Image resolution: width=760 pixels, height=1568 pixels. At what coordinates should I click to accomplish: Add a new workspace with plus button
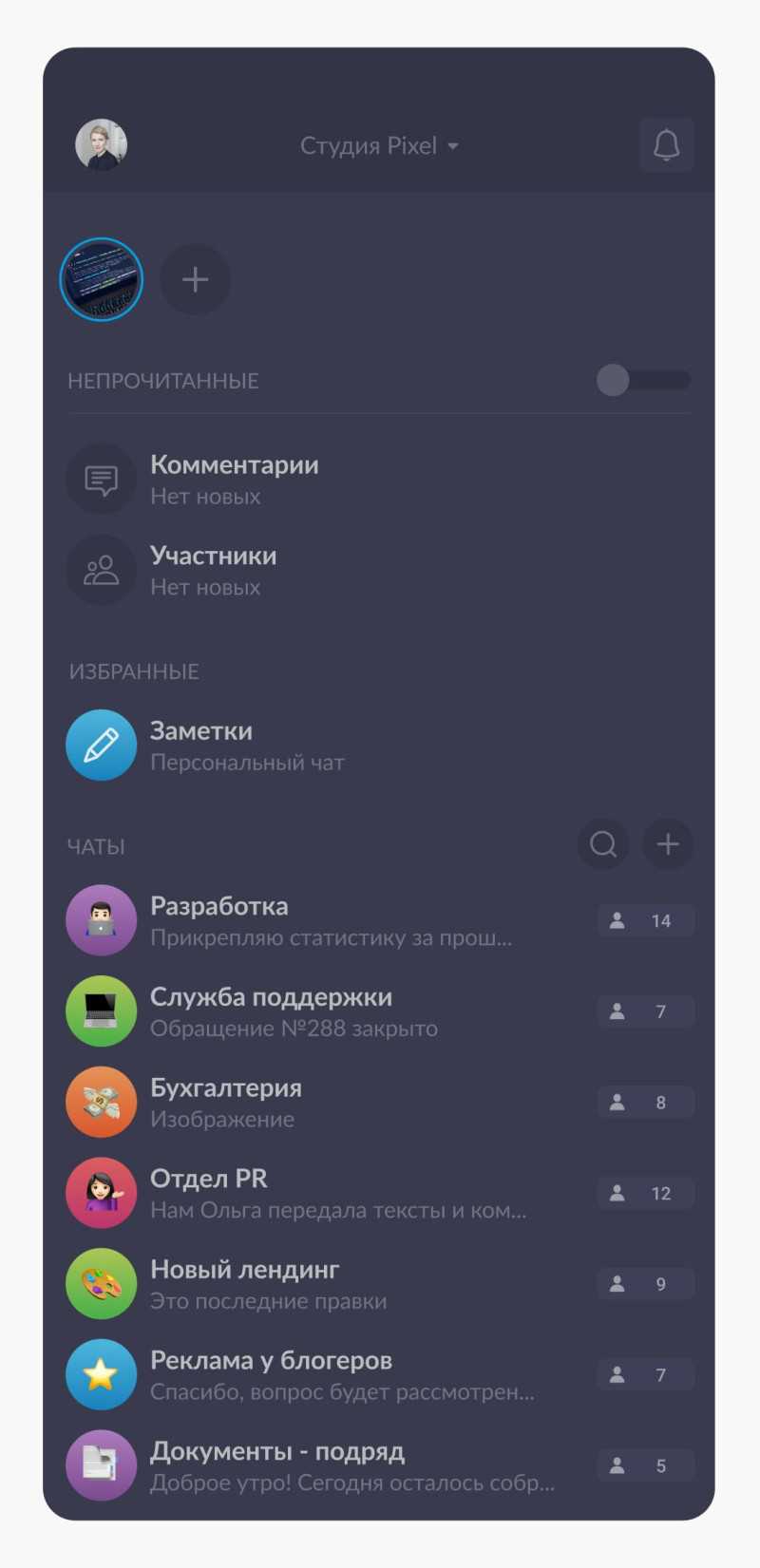click(x=195, y=279)
